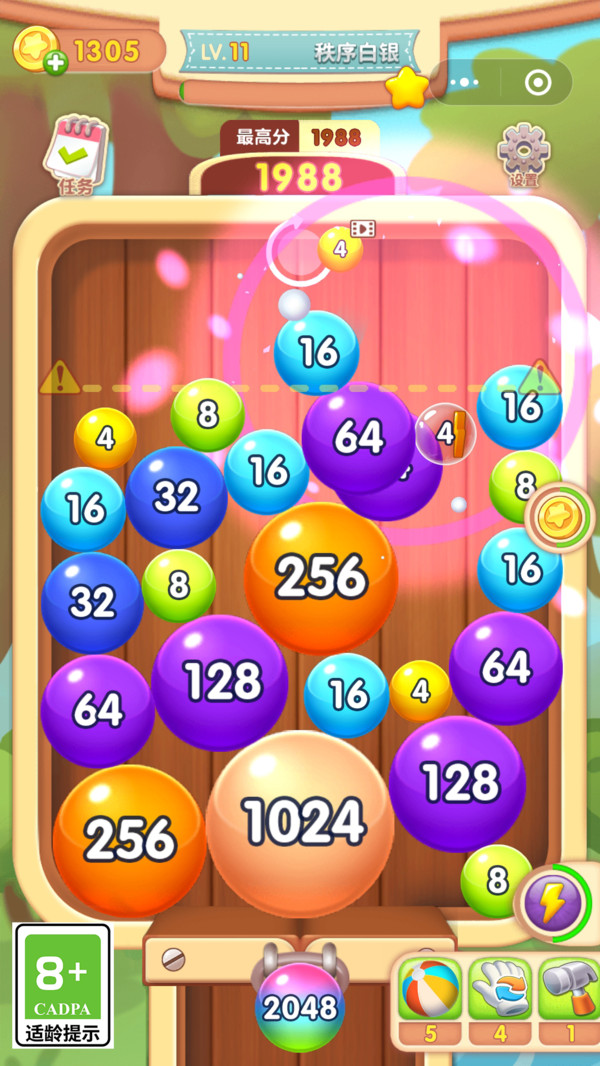Use the glove swap booster item
600x1066 pixels.
tap(500, 990)
